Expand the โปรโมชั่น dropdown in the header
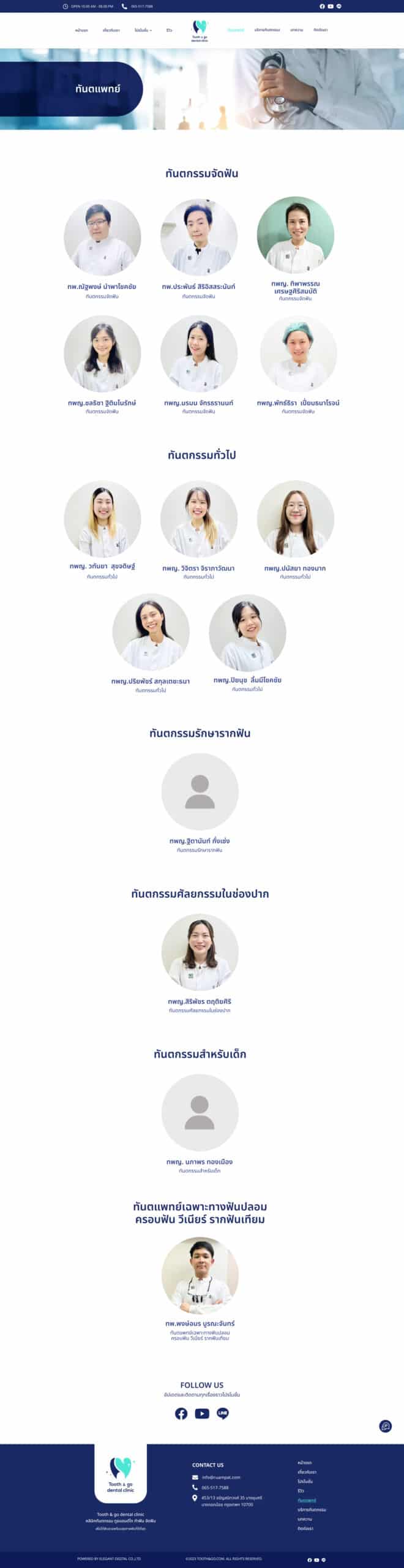 [143, 30]
